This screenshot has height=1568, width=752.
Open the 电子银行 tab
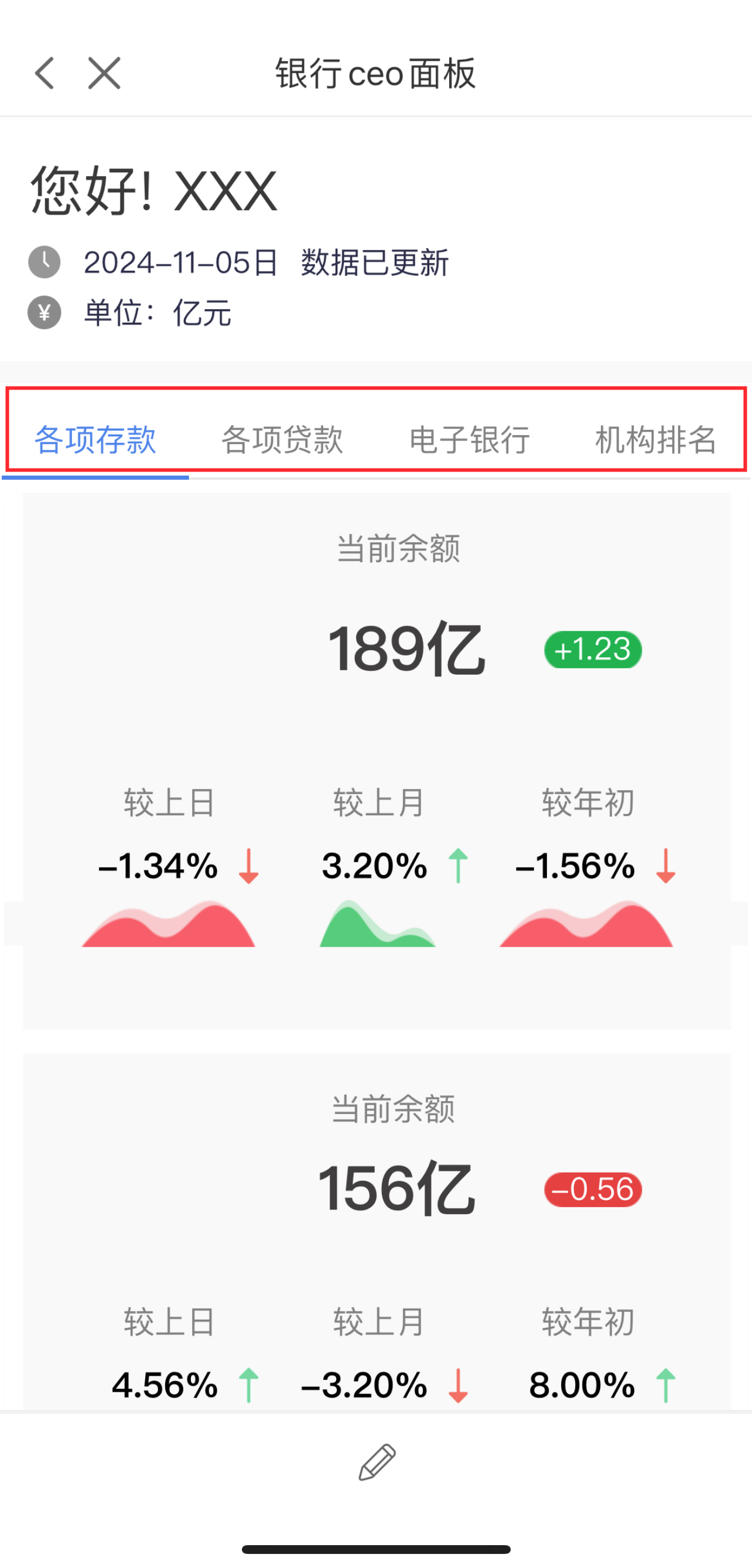469,439
